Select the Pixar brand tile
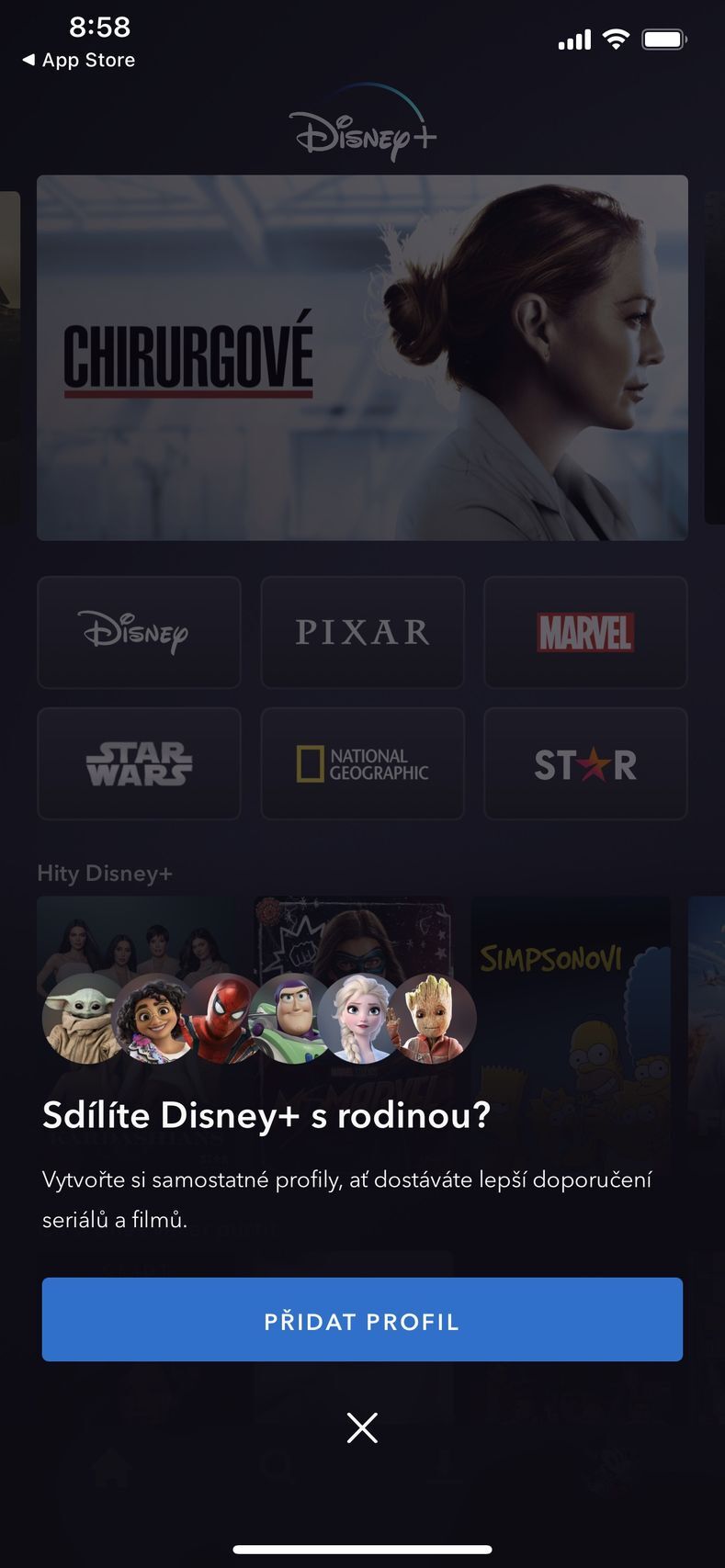Viewport: 725px width, 1568px height. pyautogui.click(x=362, y=632)
